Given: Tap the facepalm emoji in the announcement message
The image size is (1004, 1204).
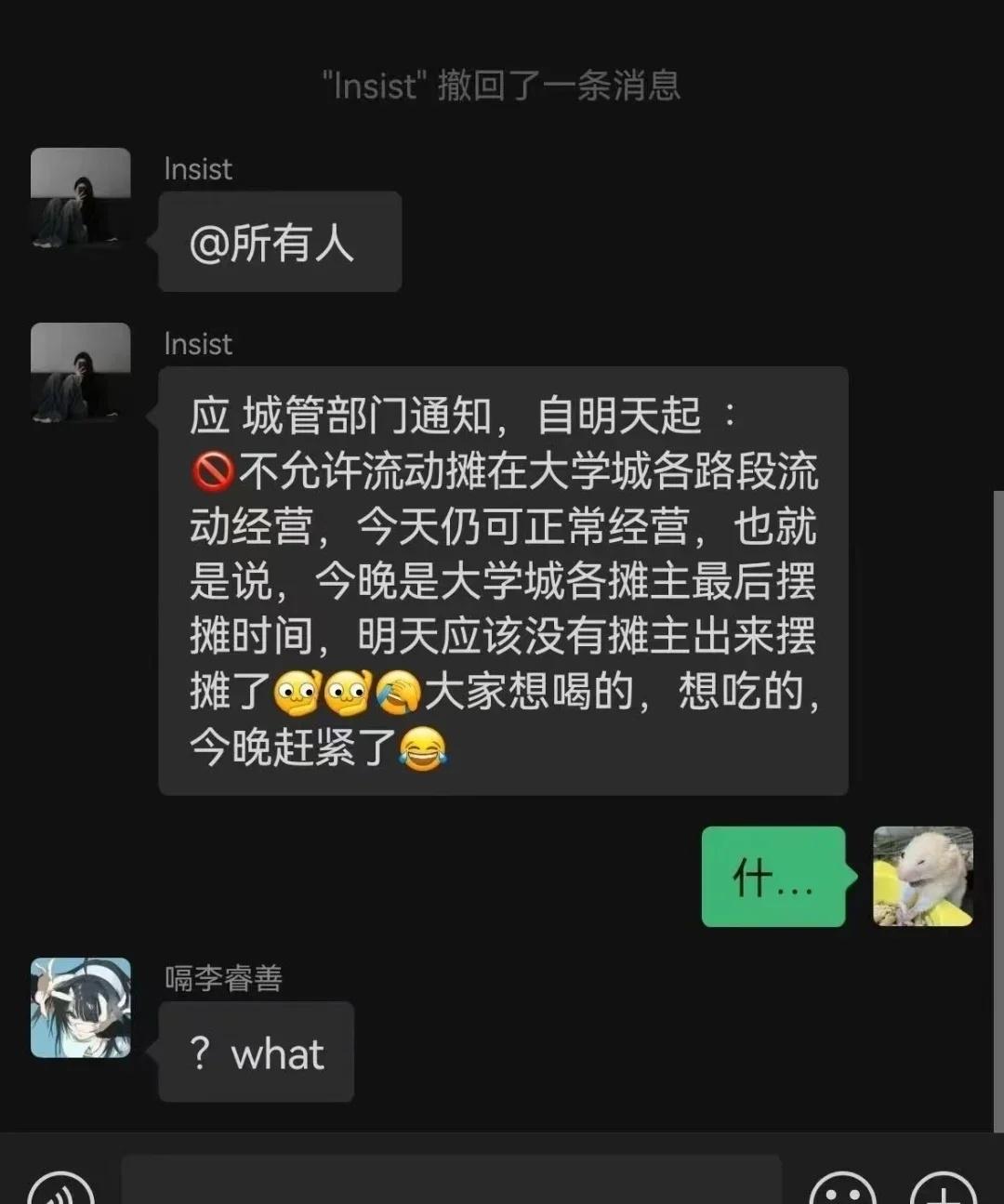Looking at the screenshot, I should 400,693.
